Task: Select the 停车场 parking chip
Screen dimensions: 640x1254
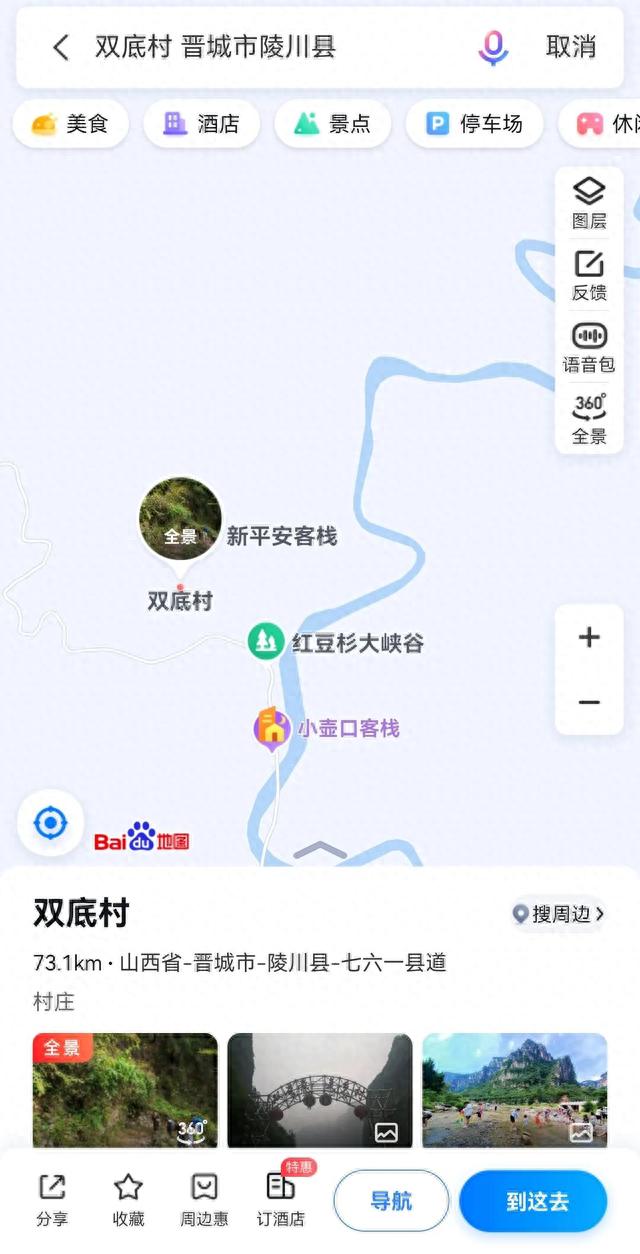Action: pos(474,124)
